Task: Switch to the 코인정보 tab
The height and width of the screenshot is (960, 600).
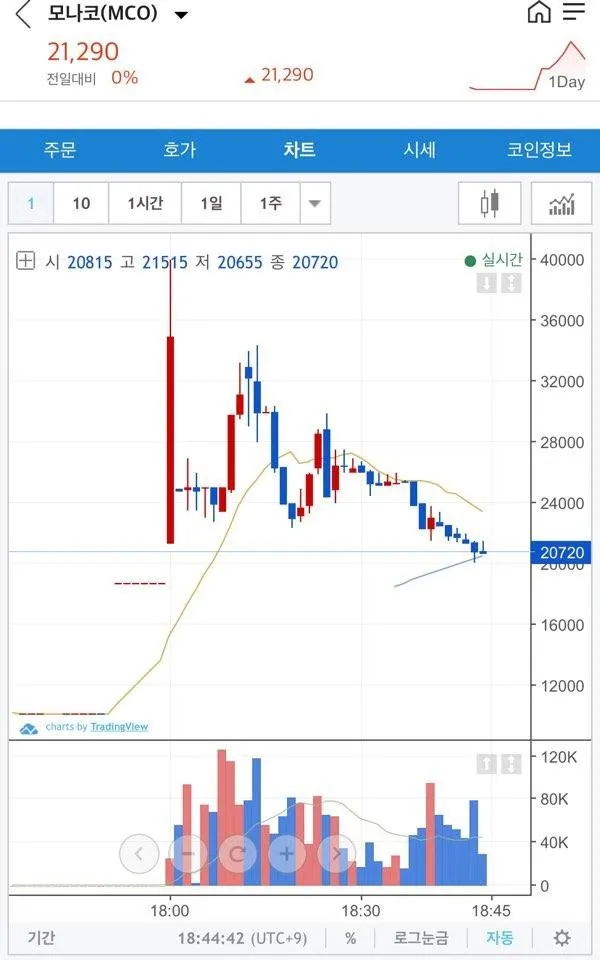Action: pyautogui.click(x=540, y=150)
